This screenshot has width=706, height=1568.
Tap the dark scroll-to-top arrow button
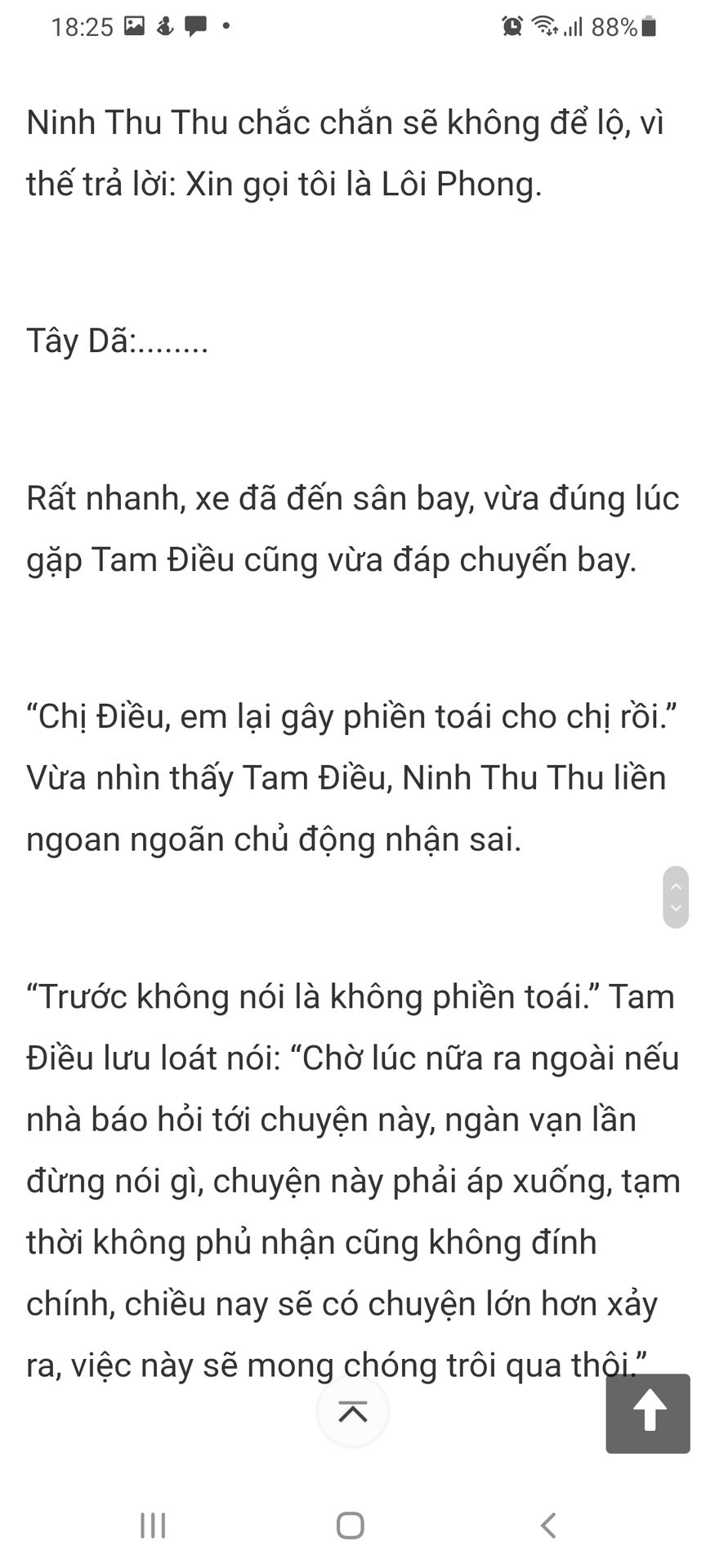pyautogui.click(x=648, y=1414)
